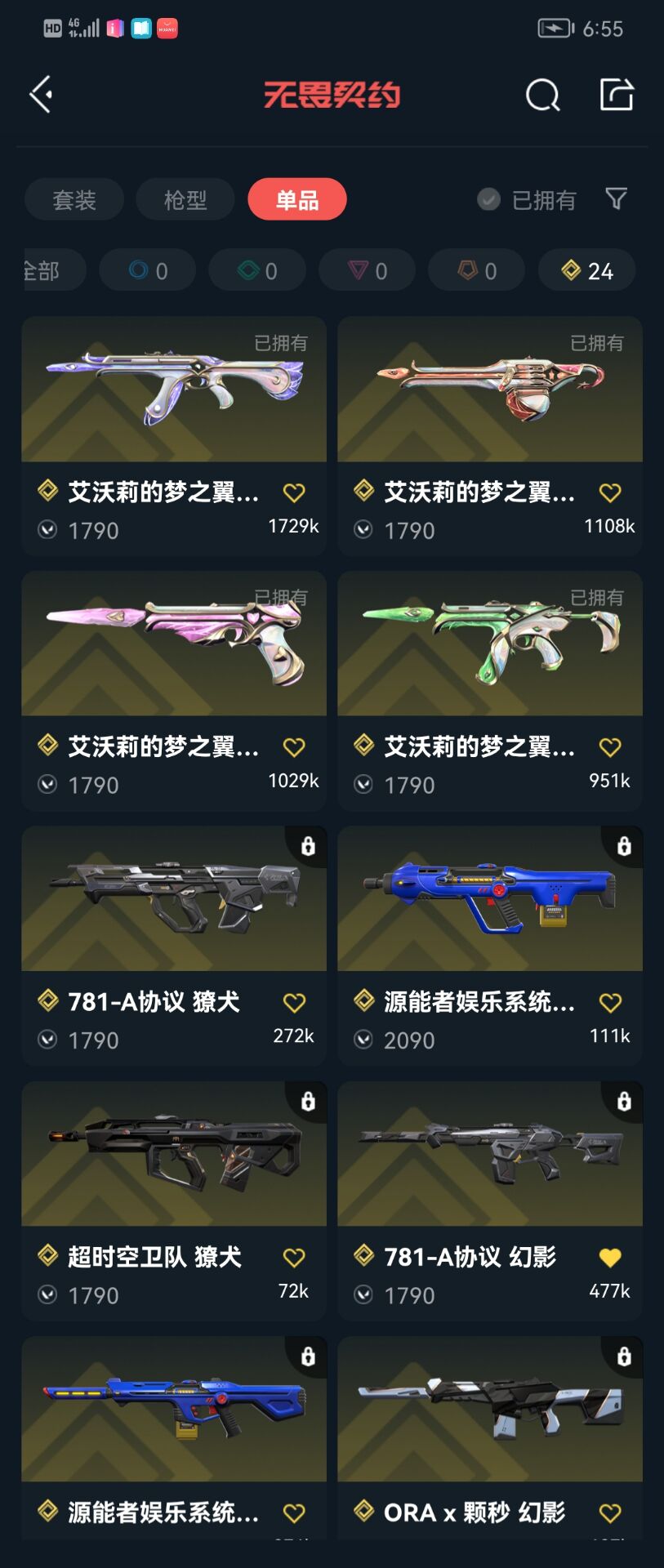
Task: Select the 全部 tier chip
Action: 49,270
